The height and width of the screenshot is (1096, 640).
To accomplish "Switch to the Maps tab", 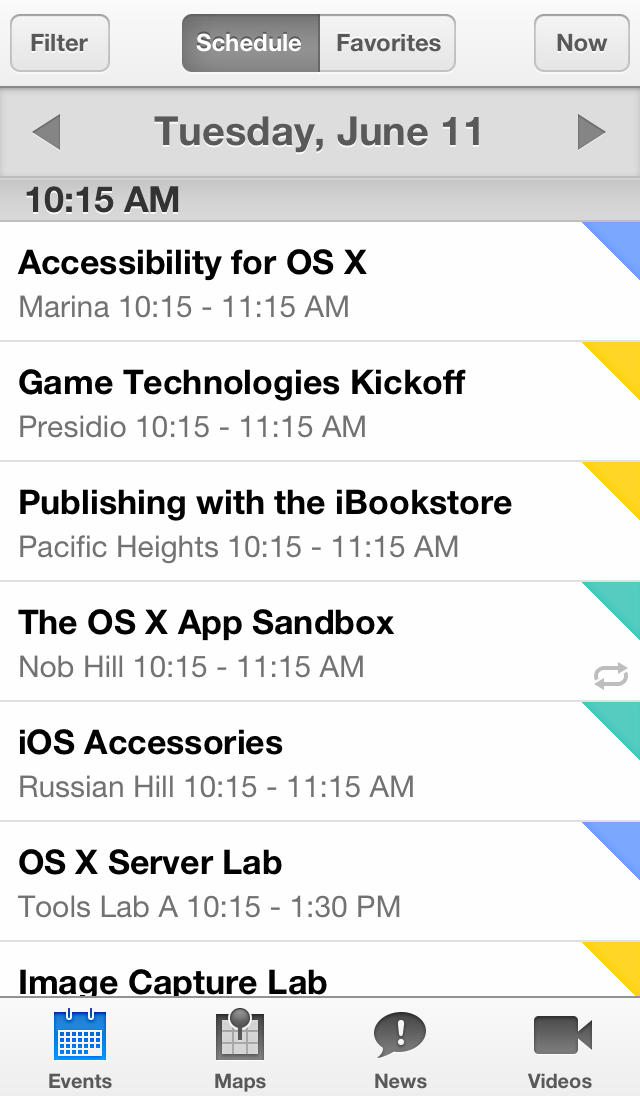I will pyautogui.click(x=240, y=1048).
